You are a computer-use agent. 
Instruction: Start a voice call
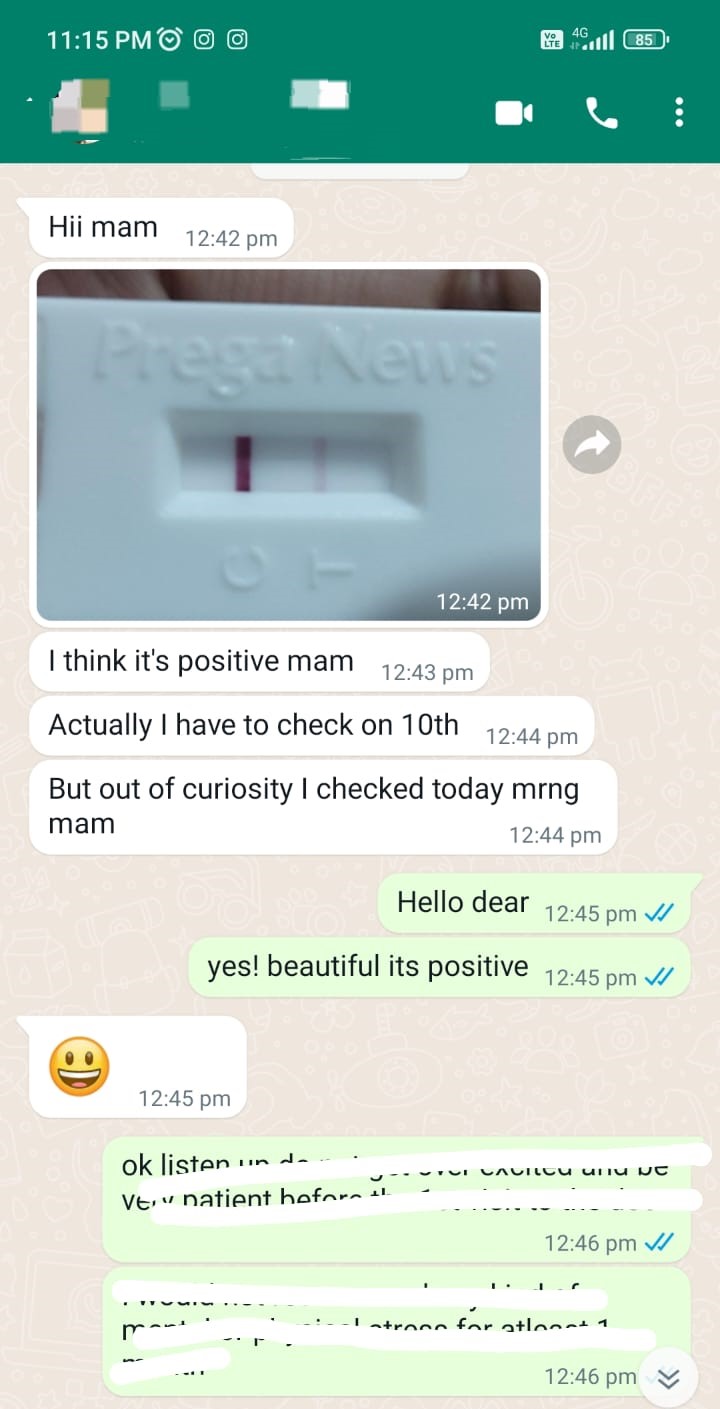point(601,112)
